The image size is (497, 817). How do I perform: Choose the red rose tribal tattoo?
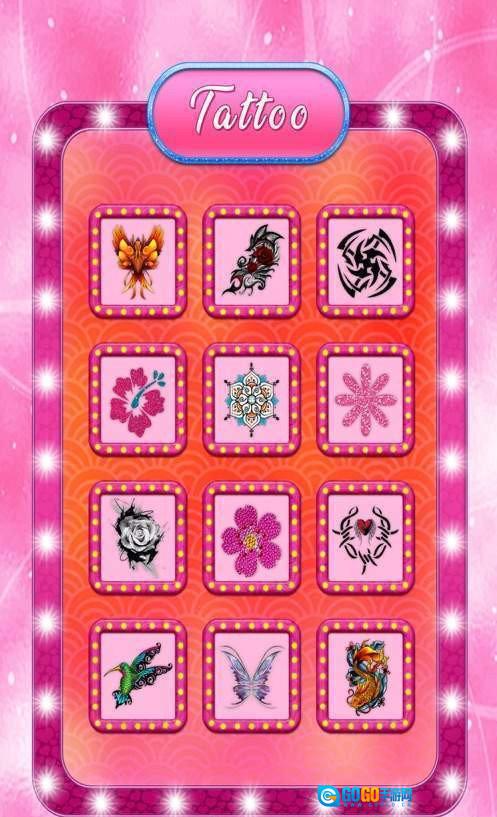[252, 262]
